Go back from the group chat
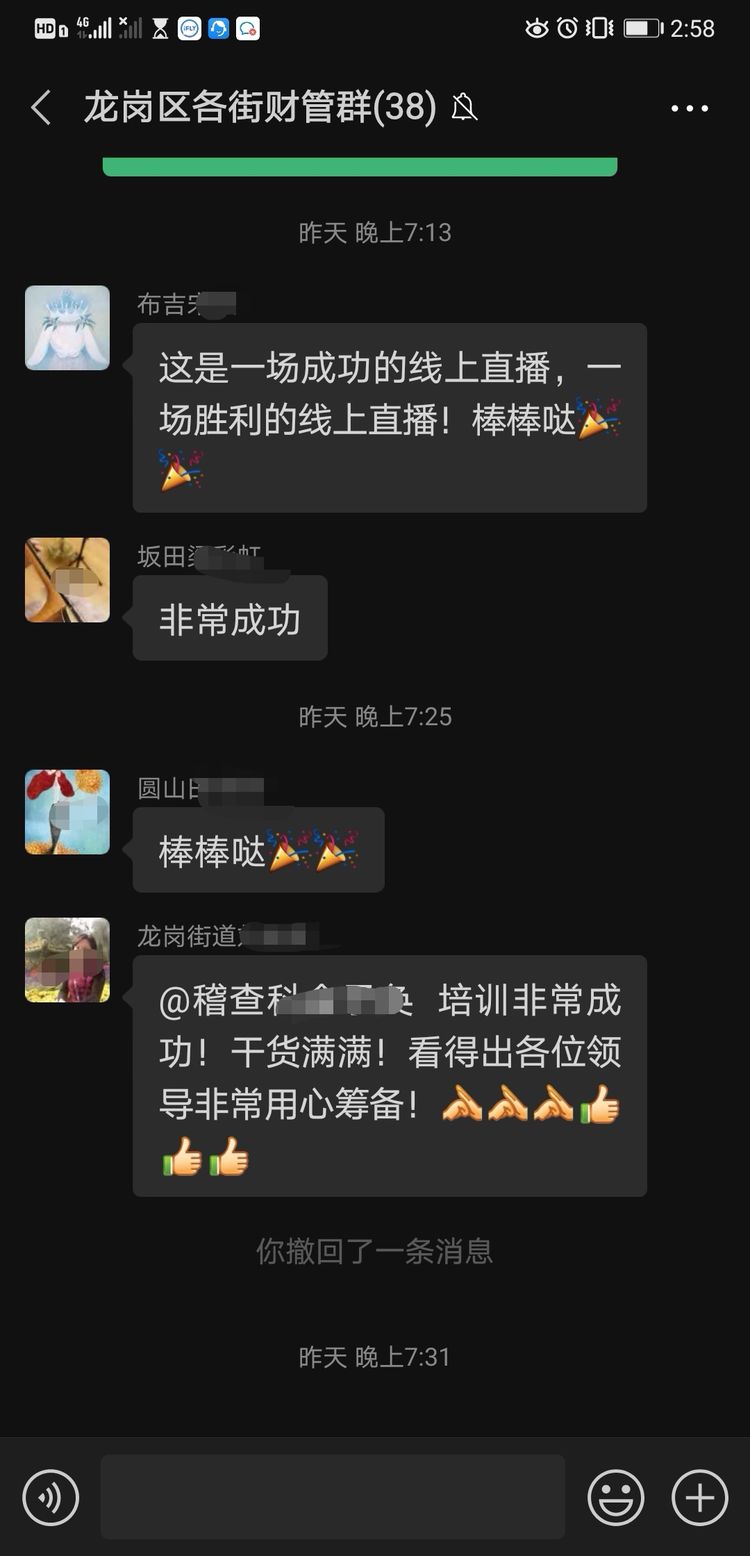750x1556 pixels. coord(41,108)
